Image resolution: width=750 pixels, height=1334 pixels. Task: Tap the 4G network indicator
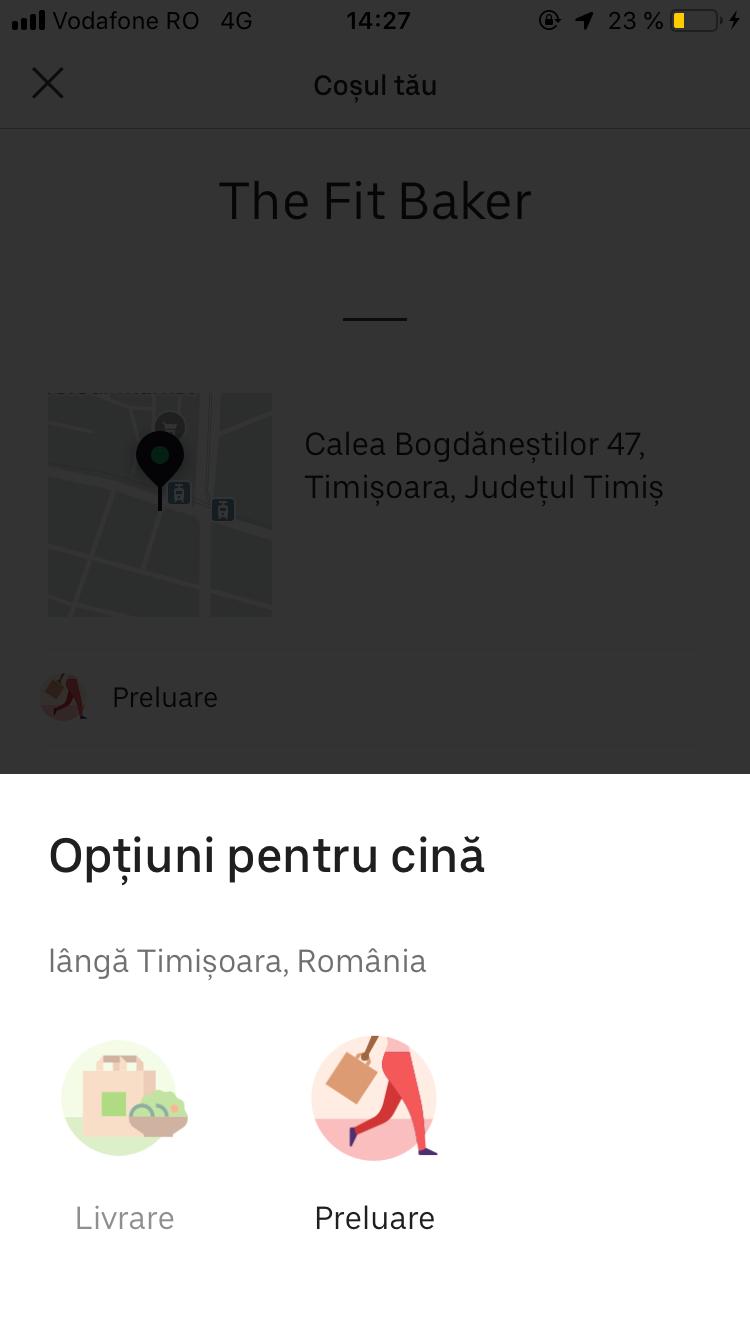[232, 19]
